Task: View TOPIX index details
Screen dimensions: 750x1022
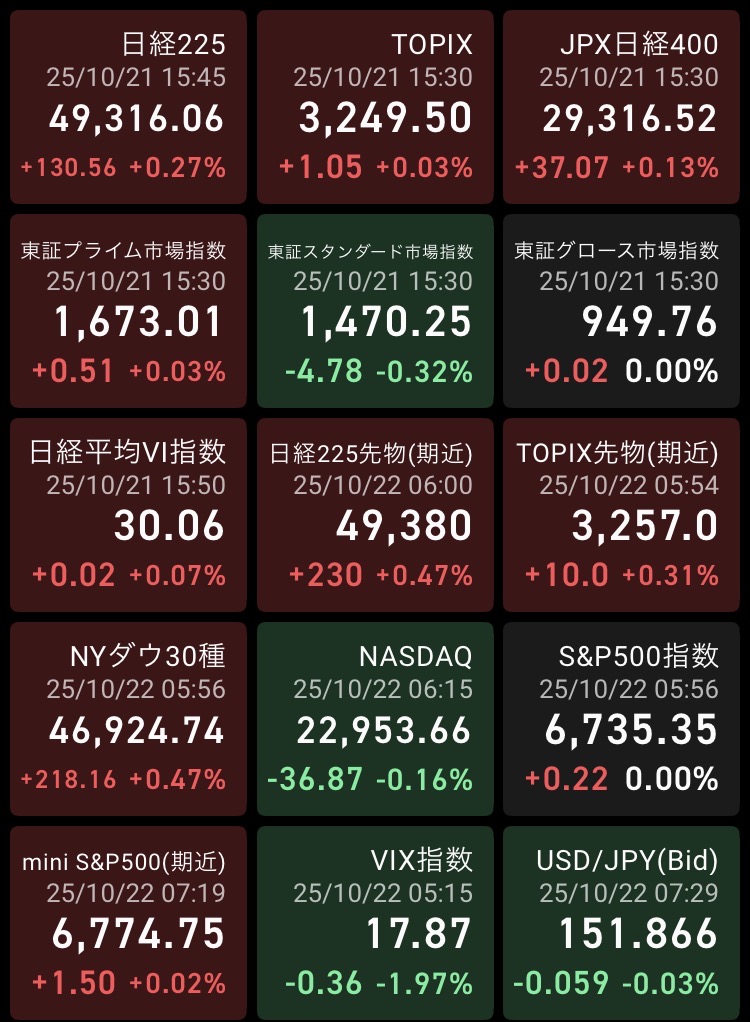Action: point(375,108)
